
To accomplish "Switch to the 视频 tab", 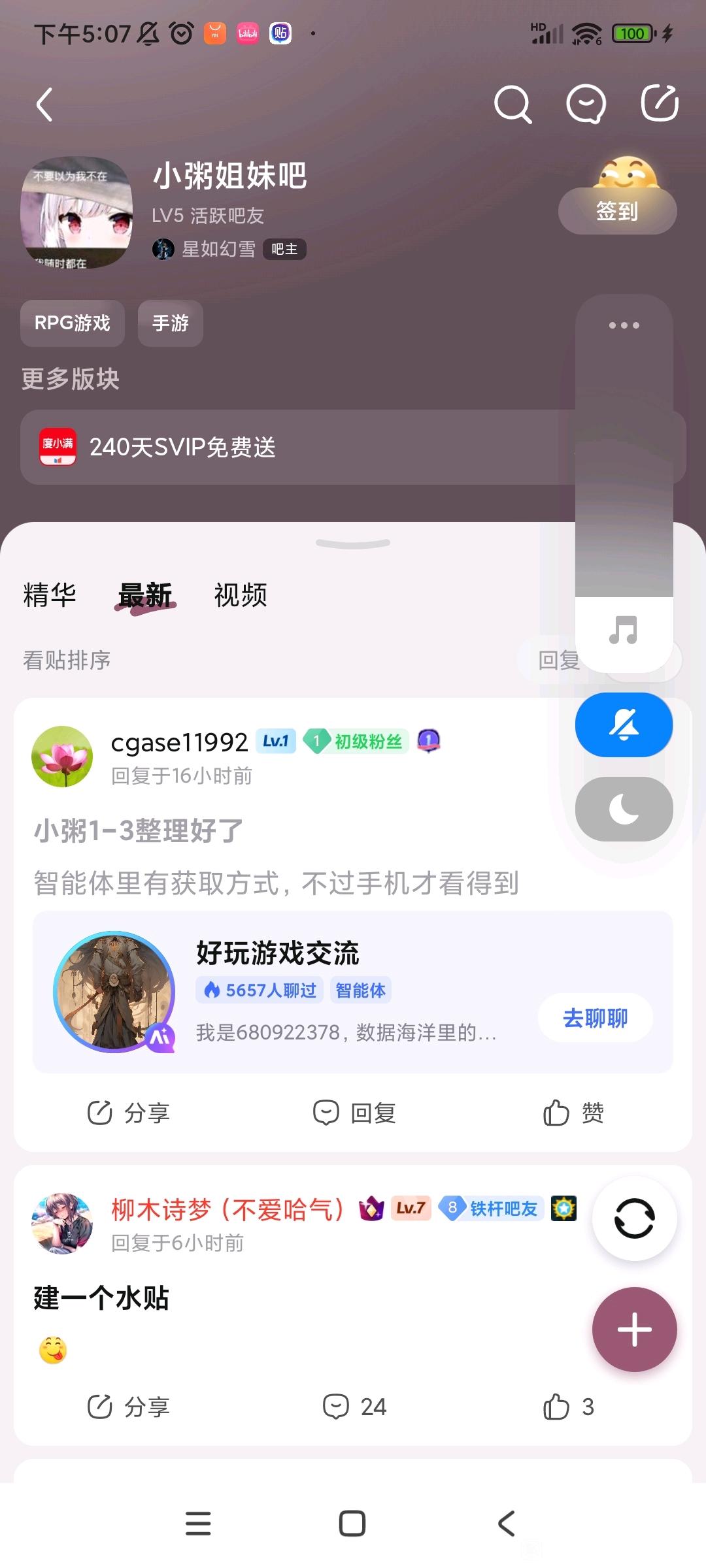I will click(x=240, y=595).
